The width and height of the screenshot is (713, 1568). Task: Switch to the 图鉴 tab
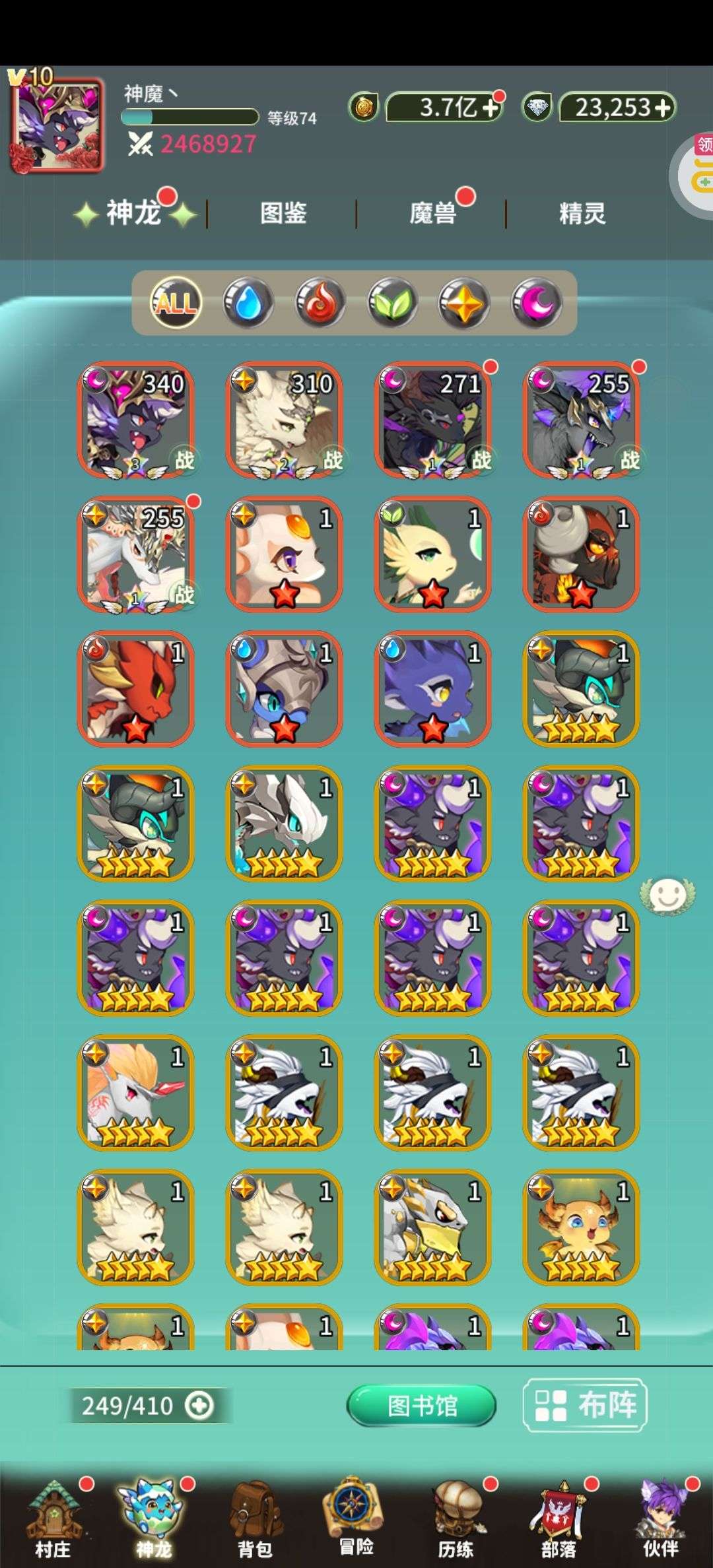pyautogui.click(x=283, y=213)
